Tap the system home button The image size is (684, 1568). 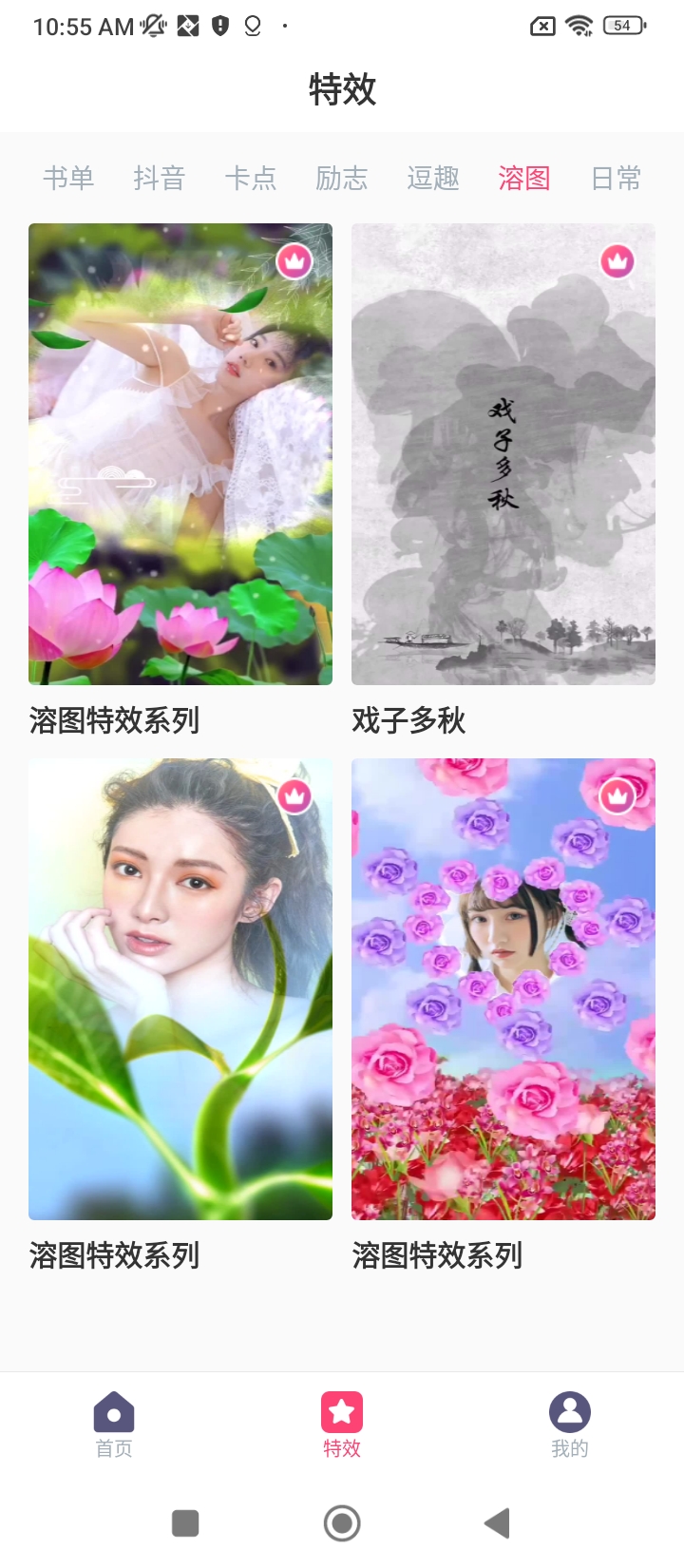[342, 1523]
